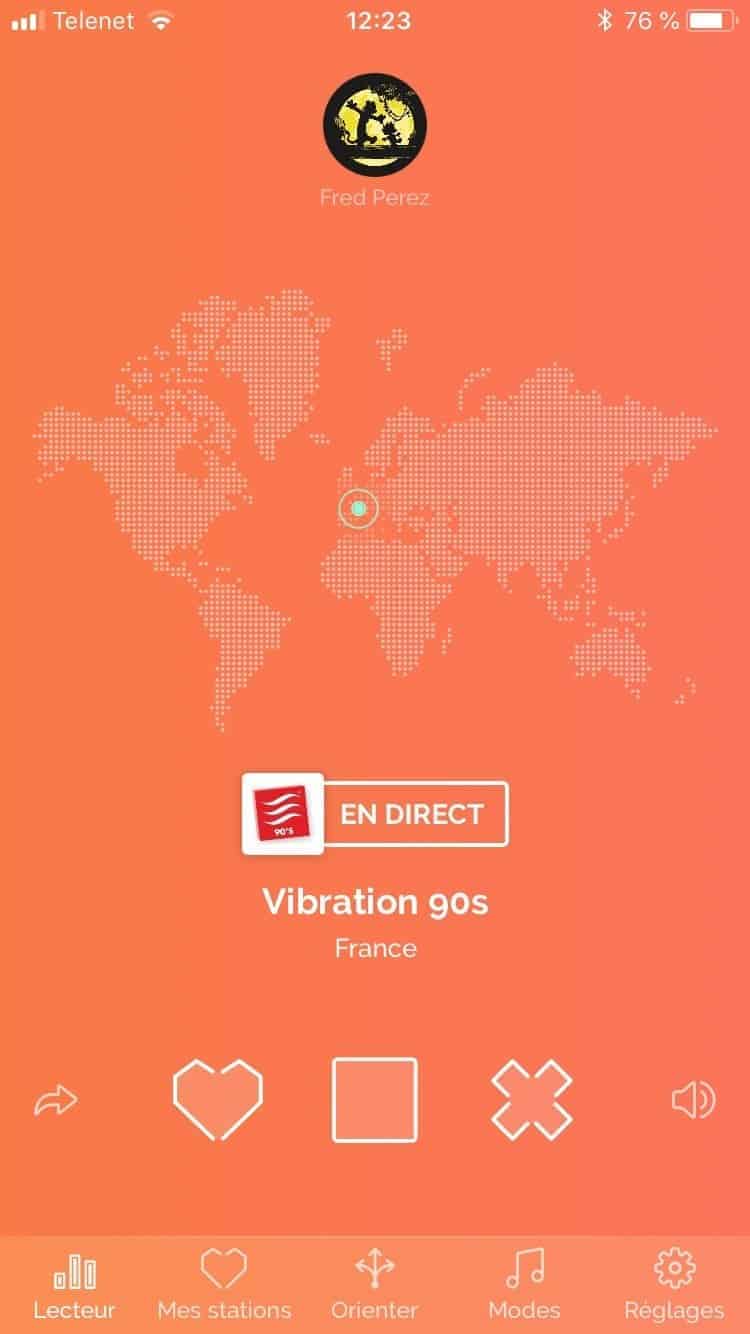Screen dimensions: 750x1334
Task: Add Vibration 90s to favorites with heart
Action: tap(218, 1099)
